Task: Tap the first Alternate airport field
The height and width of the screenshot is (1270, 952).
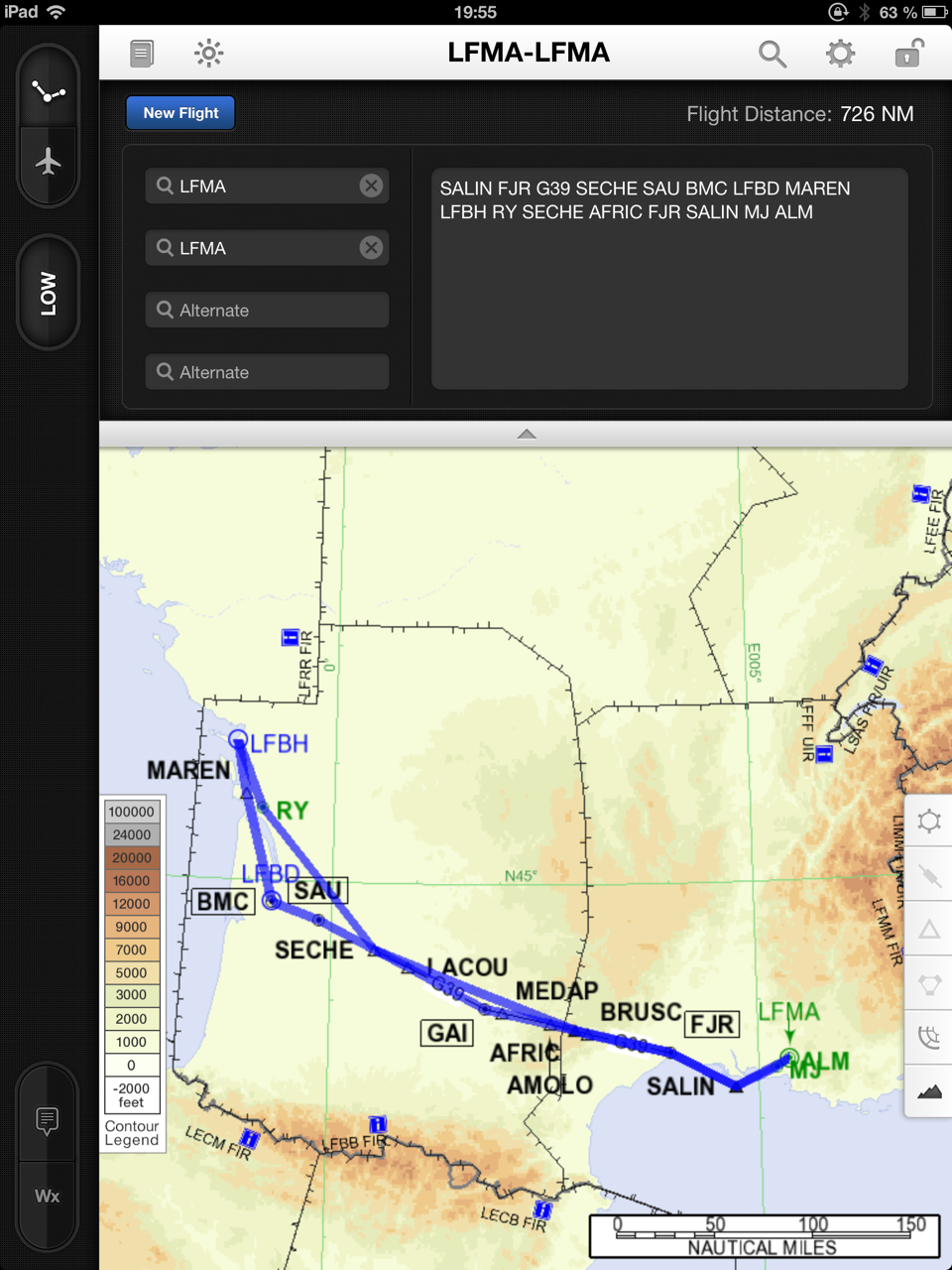Action: pos(267,311)
